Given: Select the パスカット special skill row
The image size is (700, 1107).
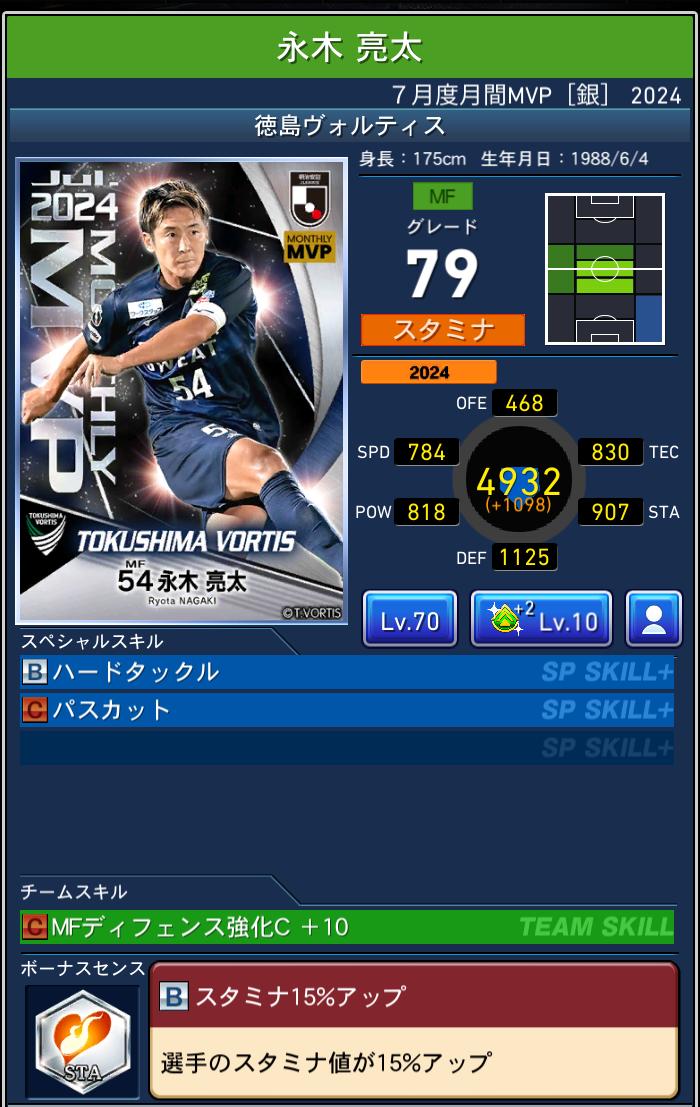Looking at the screenshot, I should (346, 710).
